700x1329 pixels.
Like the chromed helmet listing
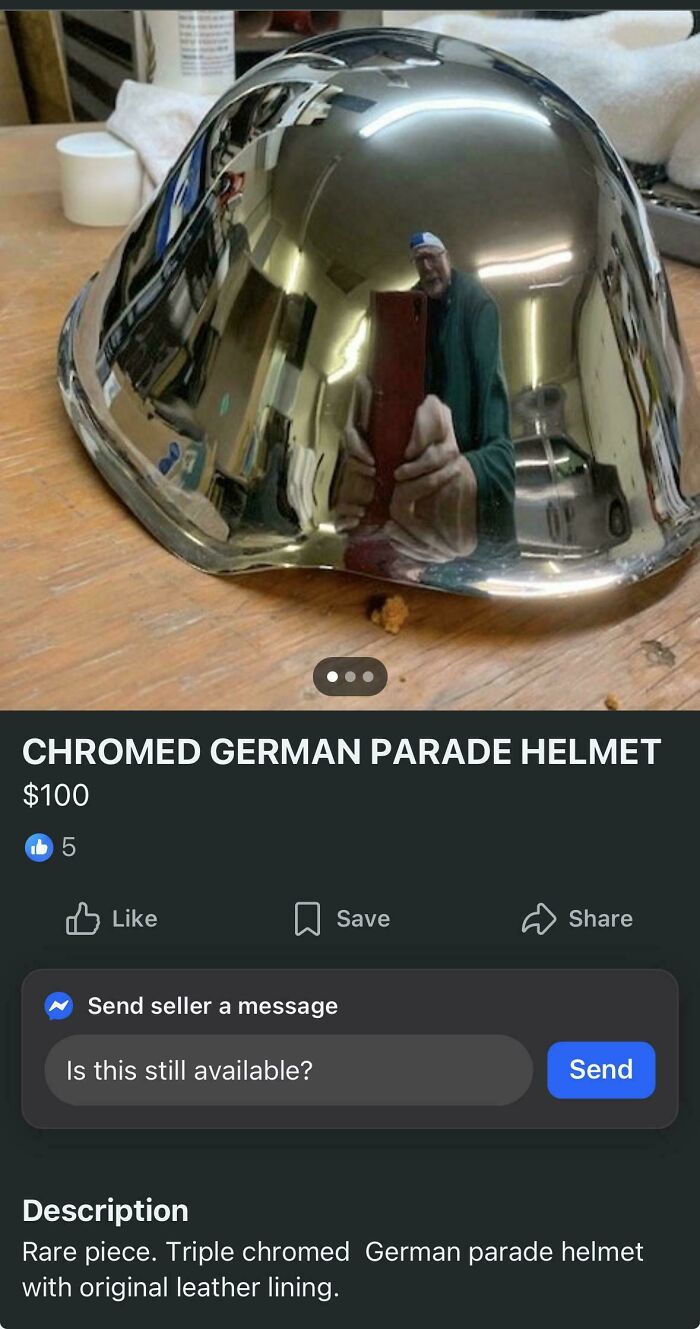click(x=112, y=918)
